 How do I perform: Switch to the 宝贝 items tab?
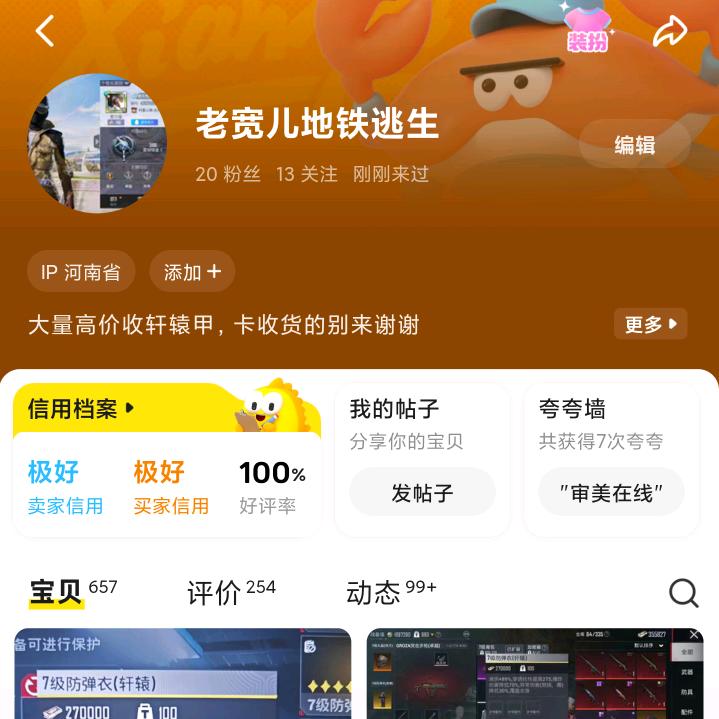(x=56, y=592)
